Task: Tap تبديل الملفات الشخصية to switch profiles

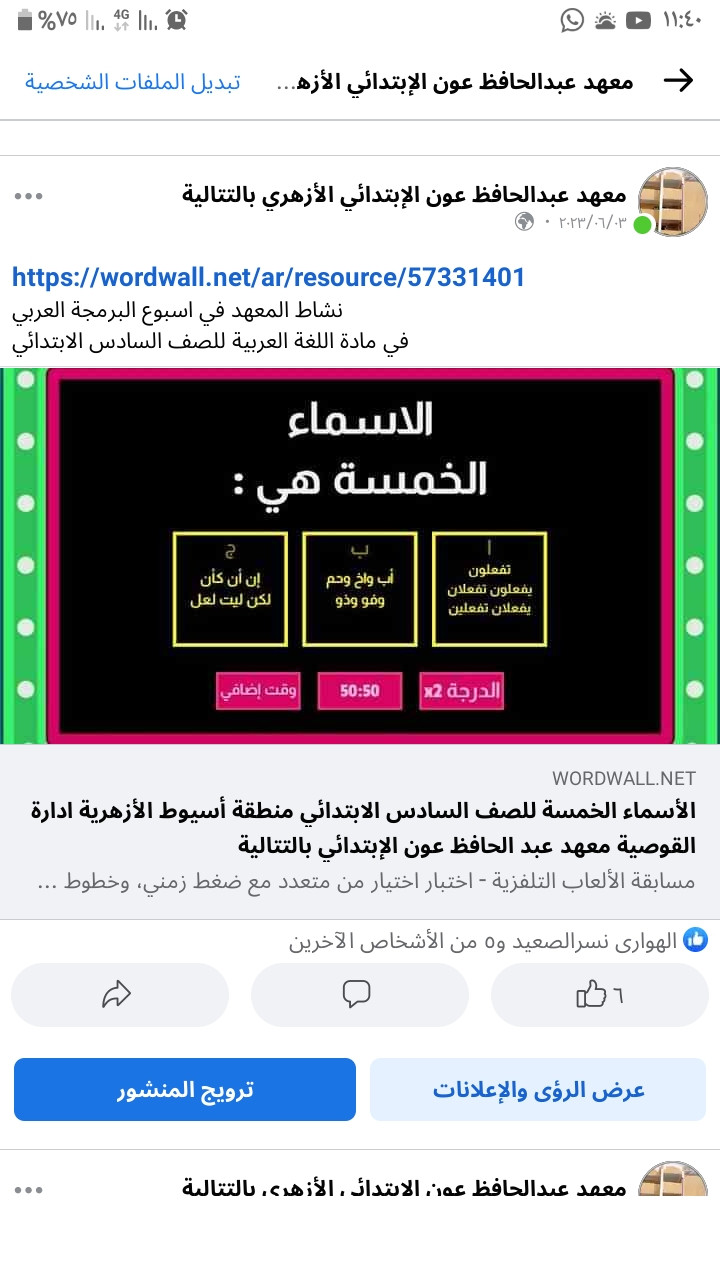Action: pos(133,82)
